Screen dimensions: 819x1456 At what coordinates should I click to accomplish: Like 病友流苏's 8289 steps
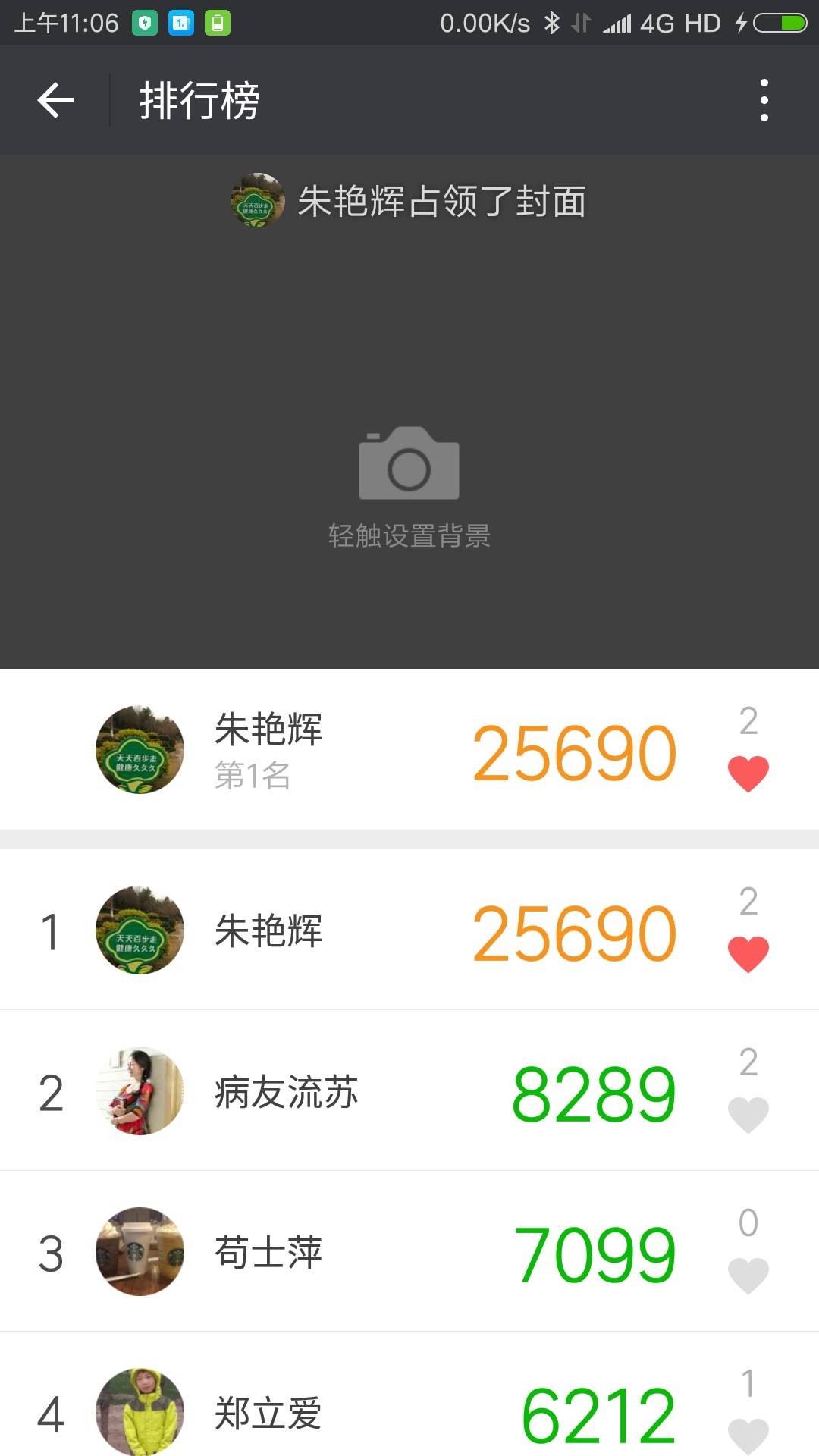tap(748, 1115)
